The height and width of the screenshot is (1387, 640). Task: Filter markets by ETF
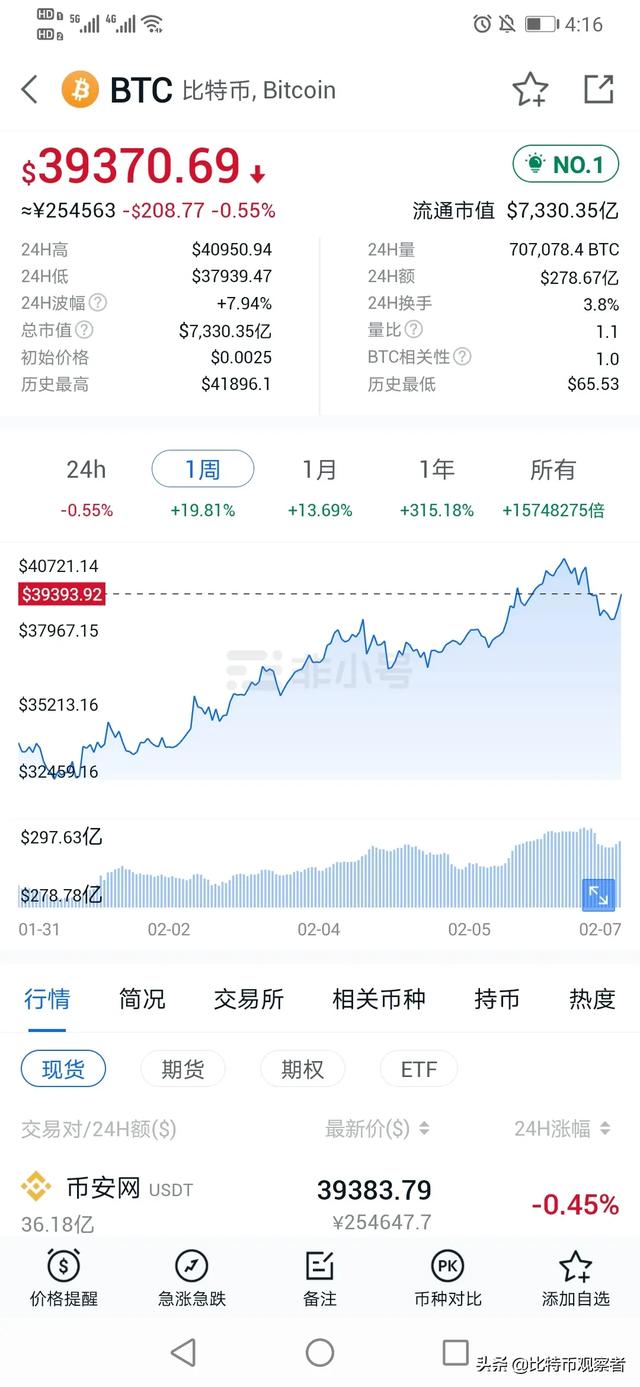click(x=418, y=1069)
